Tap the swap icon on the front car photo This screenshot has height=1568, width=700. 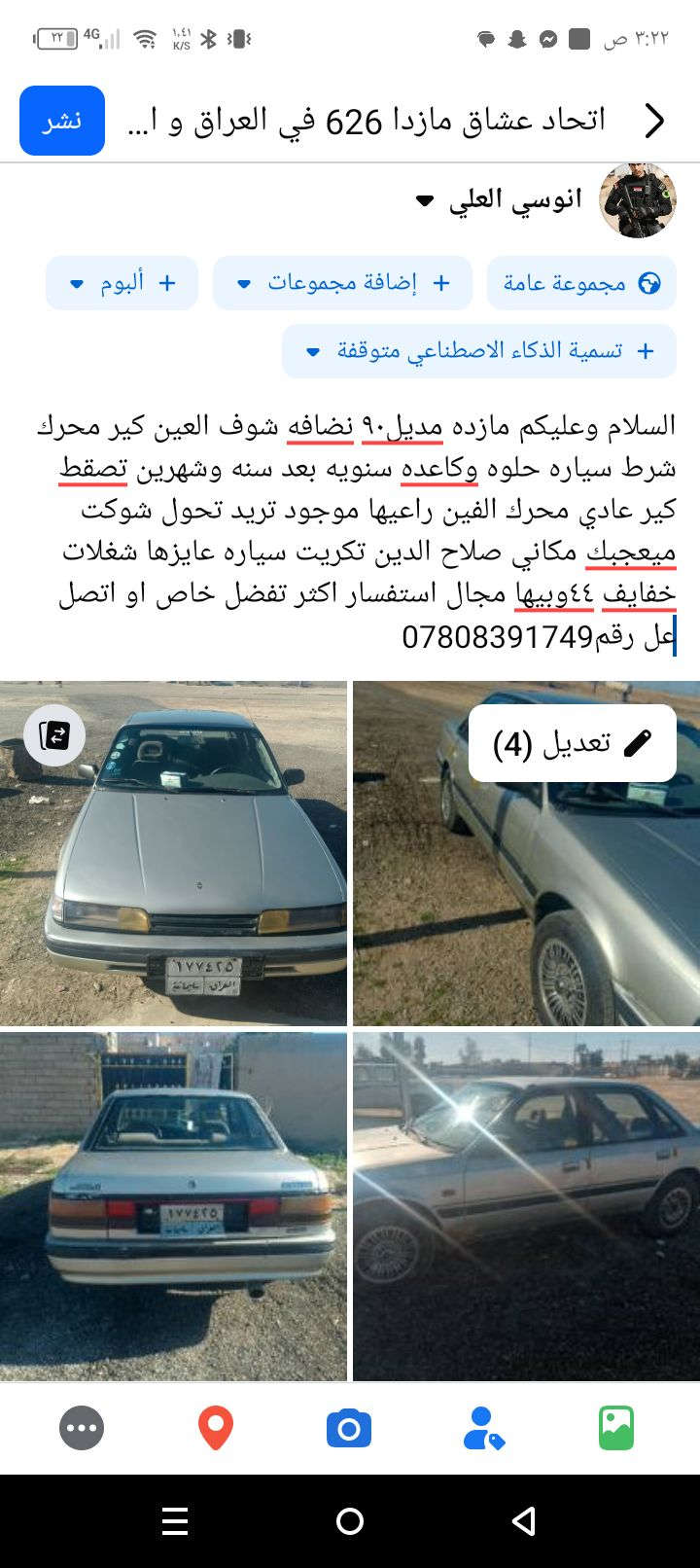pos(54,735)
